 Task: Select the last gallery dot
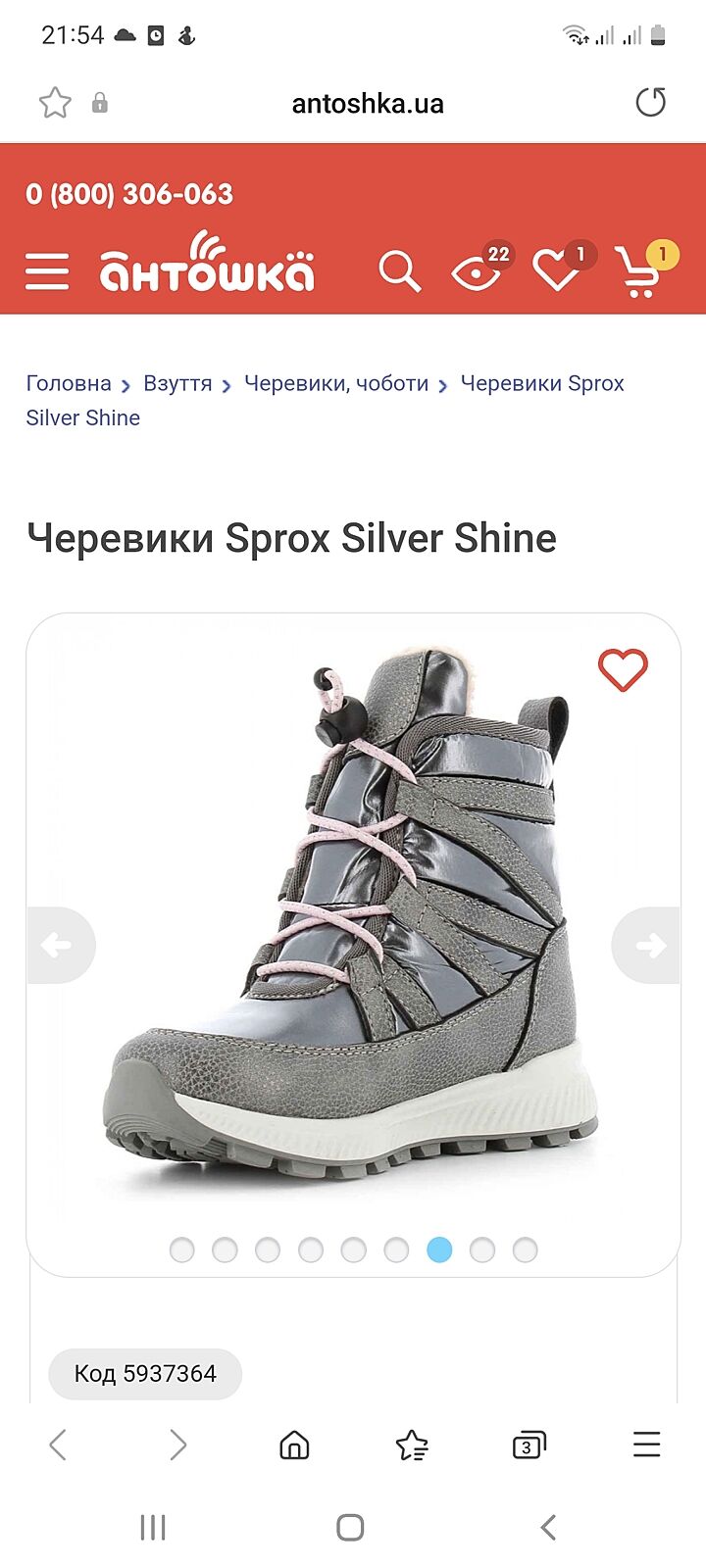[x=526, y=1249]
